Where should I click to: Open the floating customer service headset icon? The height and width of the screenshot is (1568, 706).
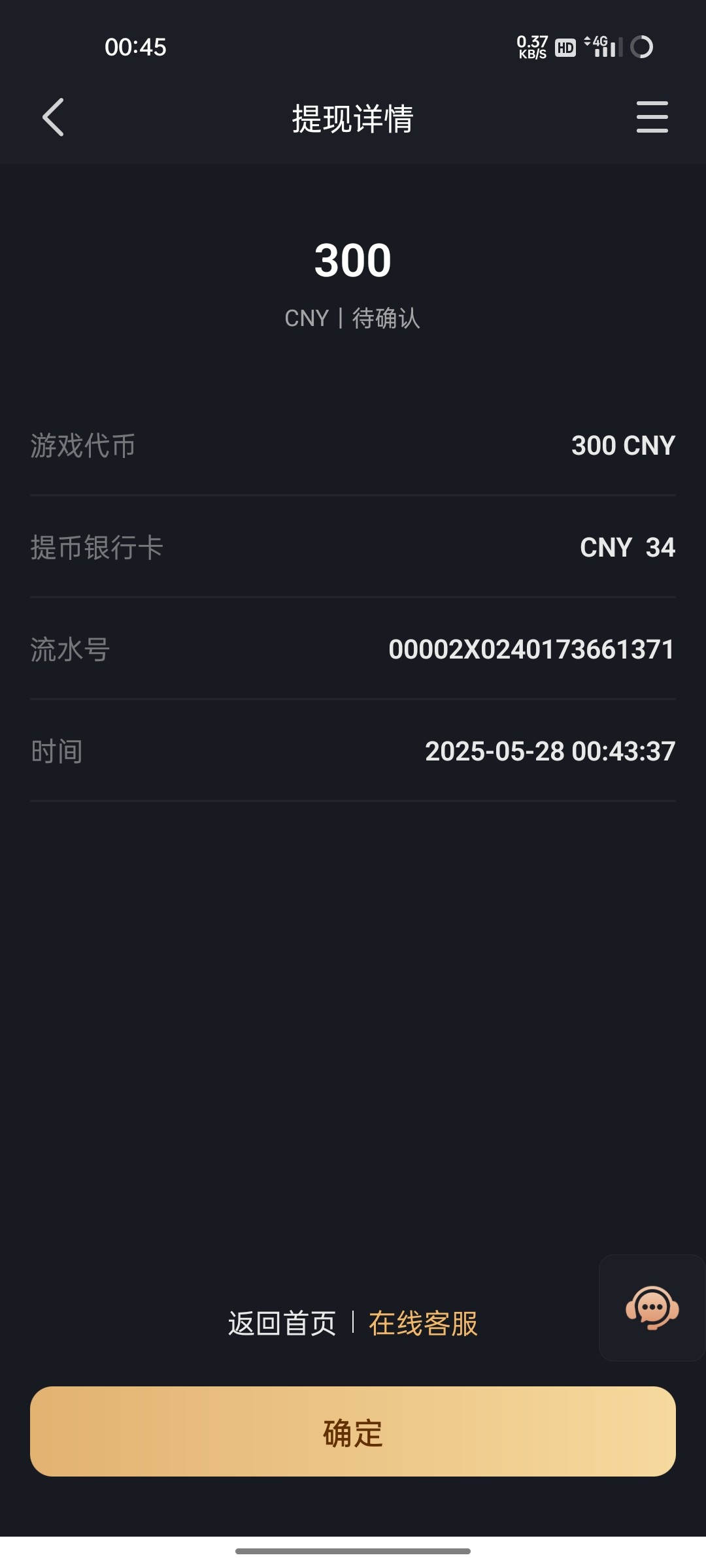(652, 1308)
